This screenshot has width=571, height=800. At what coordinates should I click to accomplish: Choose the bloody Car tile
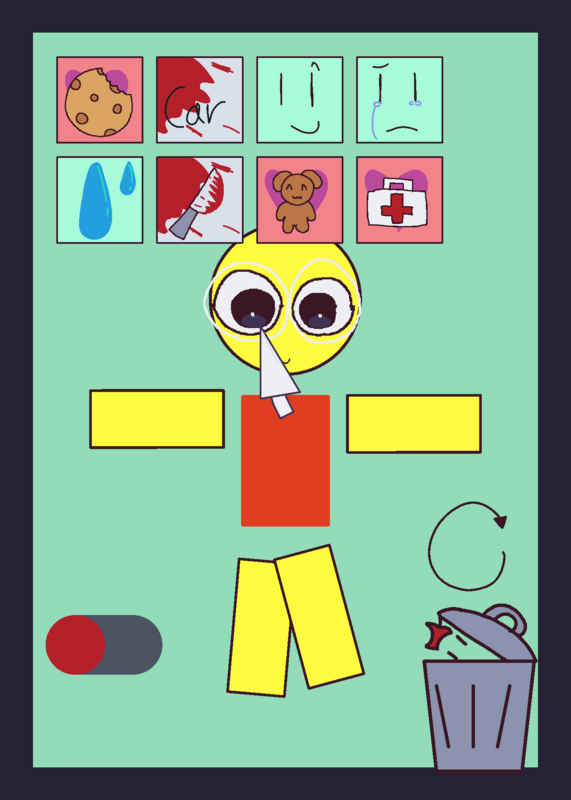click(x=200, y=100)
